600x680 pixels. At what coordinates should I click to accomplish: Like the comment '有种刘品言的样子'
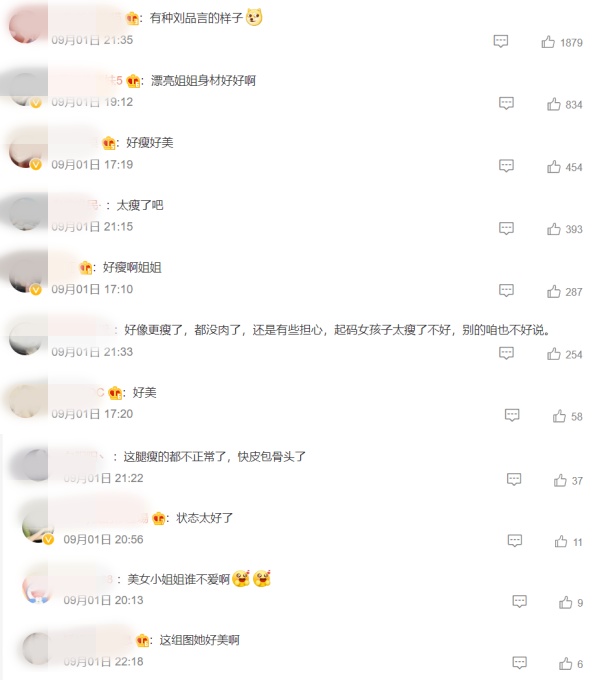click(x=548, y=42)
